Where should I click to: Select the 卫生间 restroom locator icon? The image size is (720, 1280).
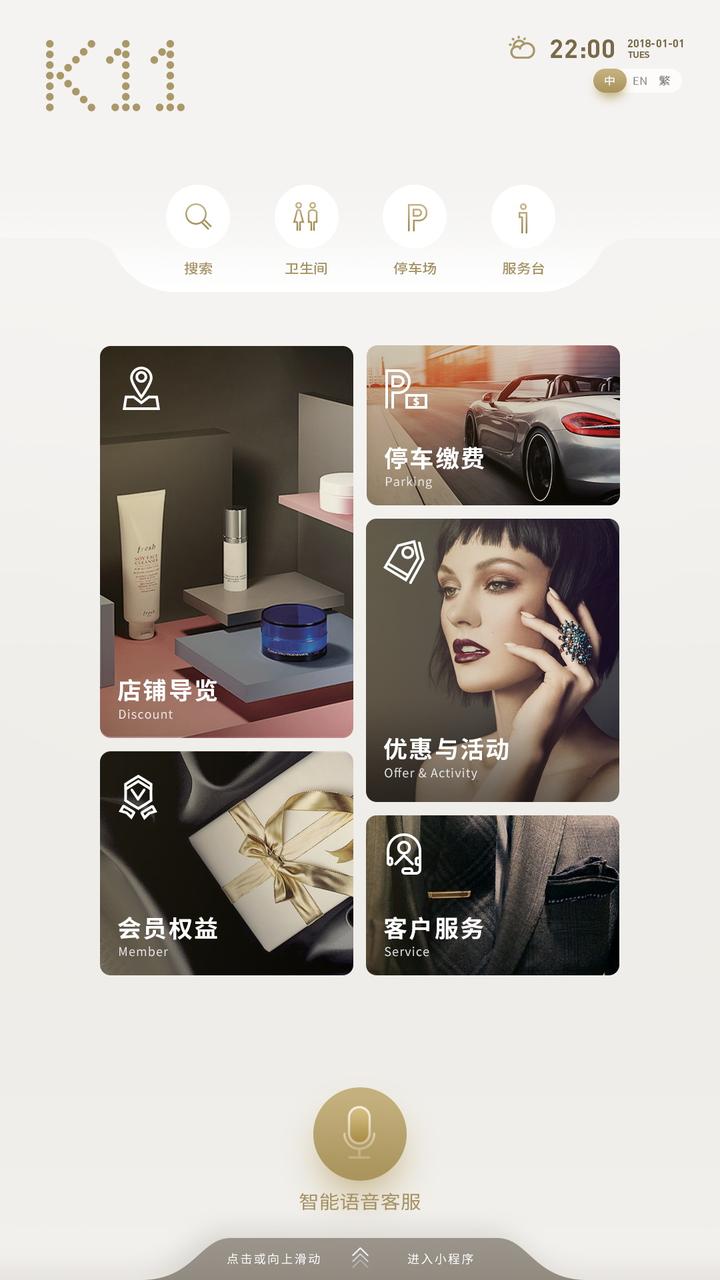[306, 215]
